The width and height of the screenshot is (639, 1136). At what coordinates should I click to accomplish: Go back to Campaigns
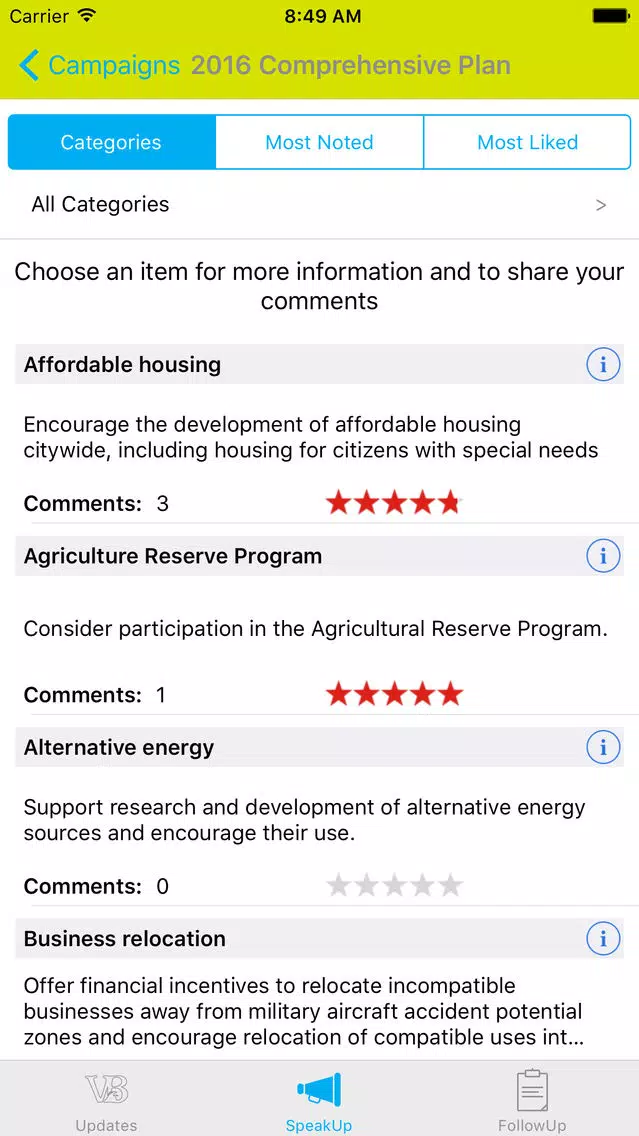[99, 65]
